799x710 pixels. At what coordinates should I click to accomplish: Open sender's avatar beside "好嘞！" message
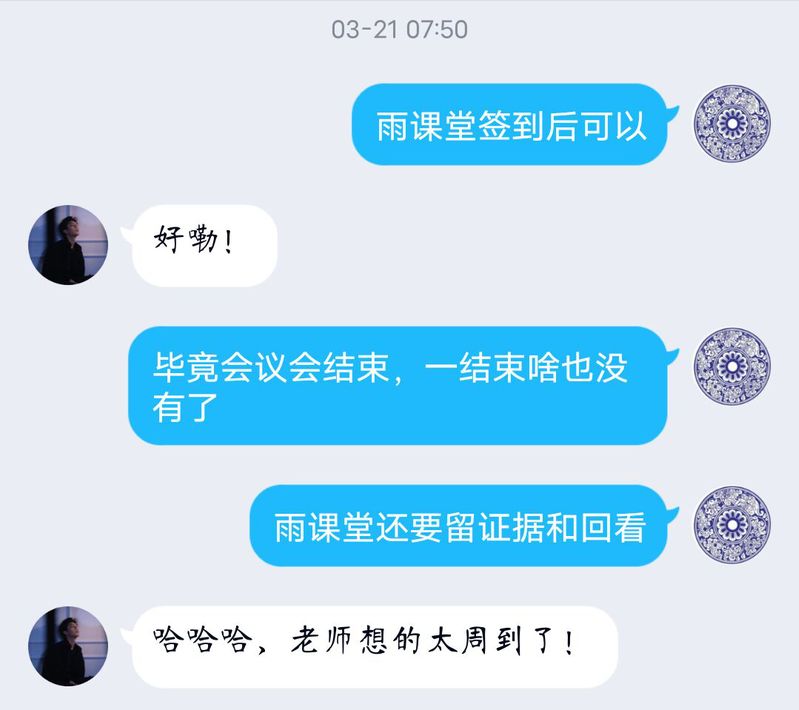68,245
